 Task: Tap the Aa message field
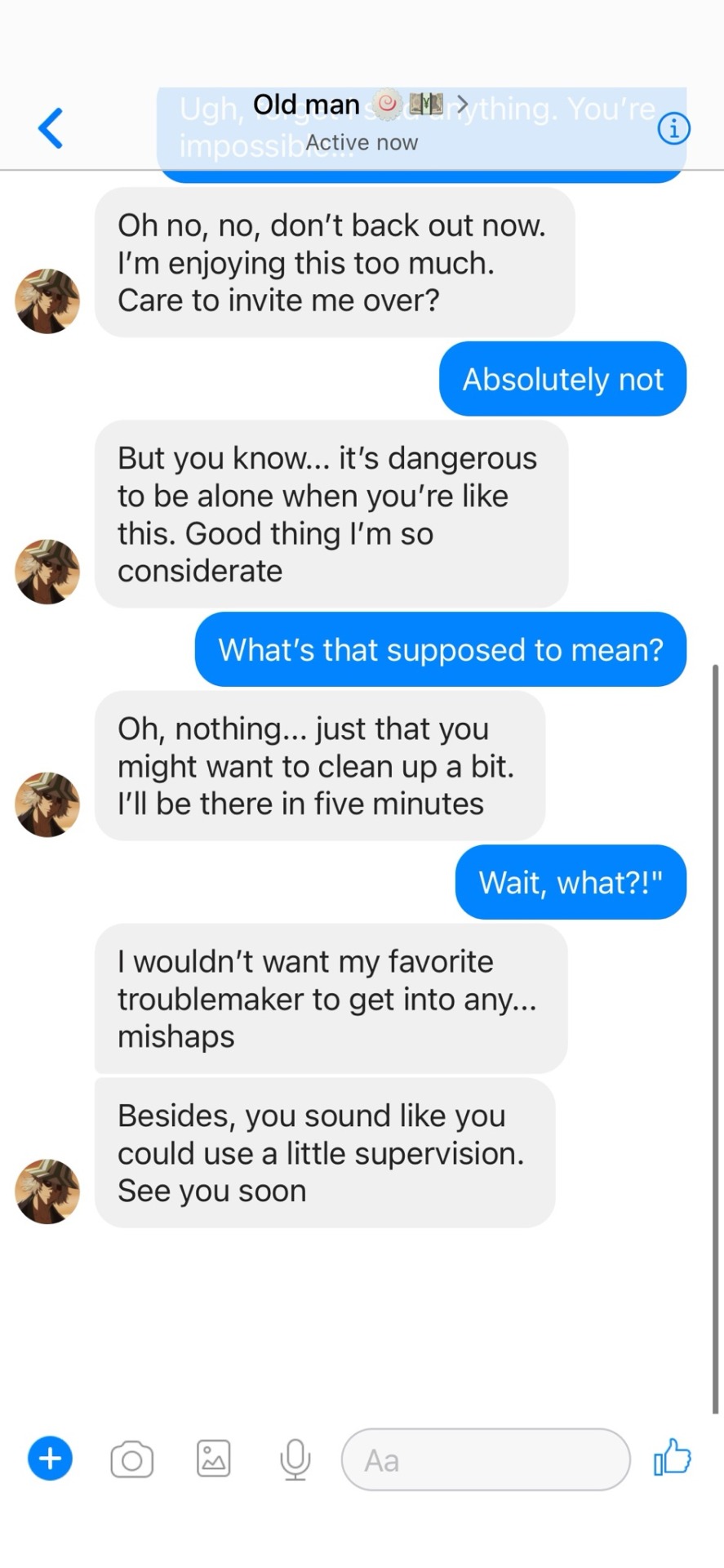coord(486,1459)
